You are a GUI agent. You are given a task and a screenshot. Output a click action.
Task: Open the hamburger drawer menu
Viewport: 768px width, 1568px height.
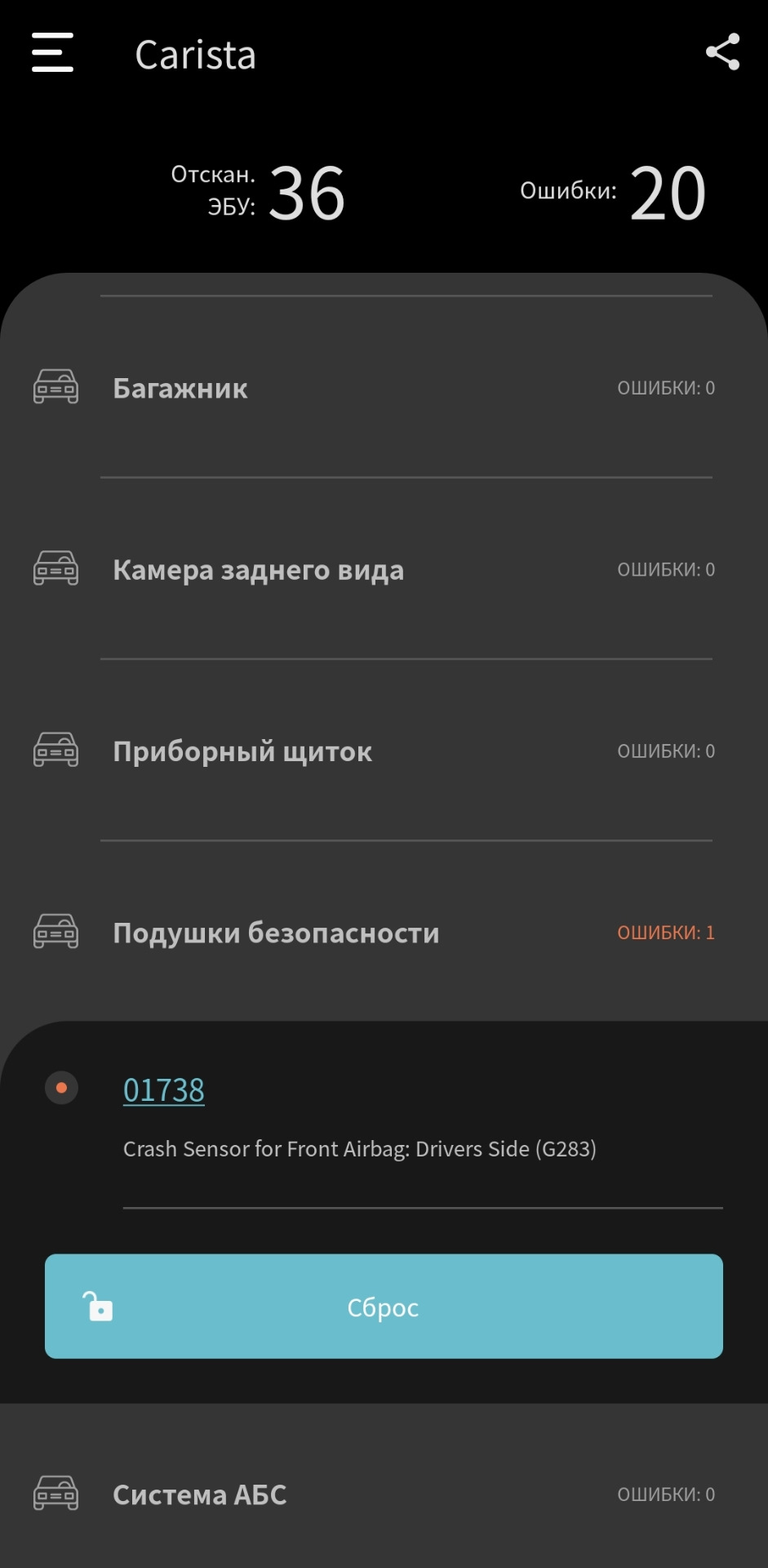52,52
